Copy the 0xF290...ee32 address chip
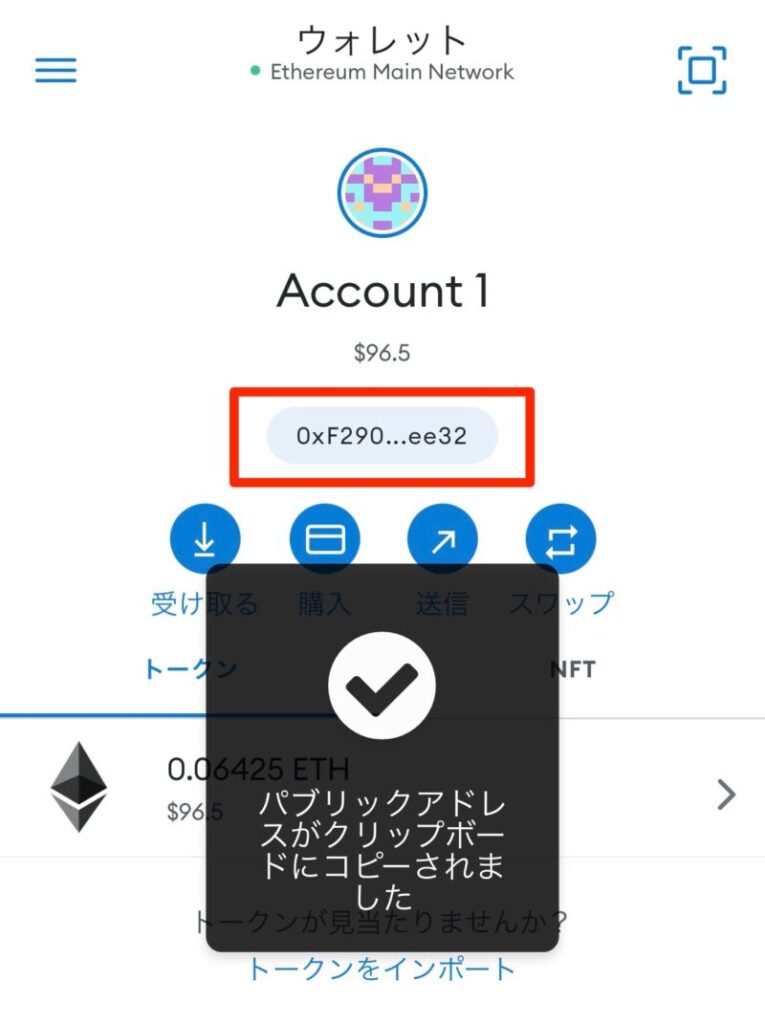The height and width of the screenshot is (1024, 765). (382, 436)
